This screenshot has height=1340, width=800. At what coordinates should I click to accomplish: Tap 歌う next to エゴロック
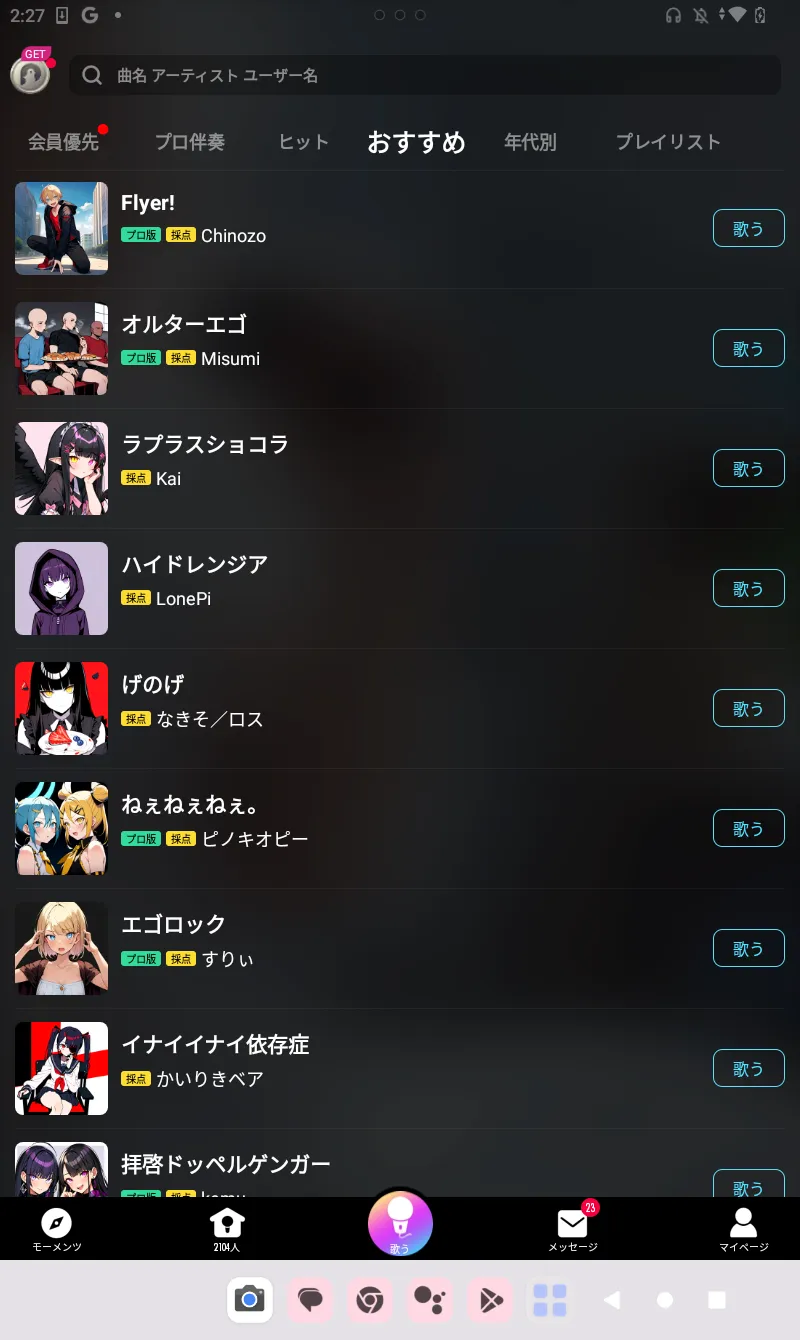[749, 948]
